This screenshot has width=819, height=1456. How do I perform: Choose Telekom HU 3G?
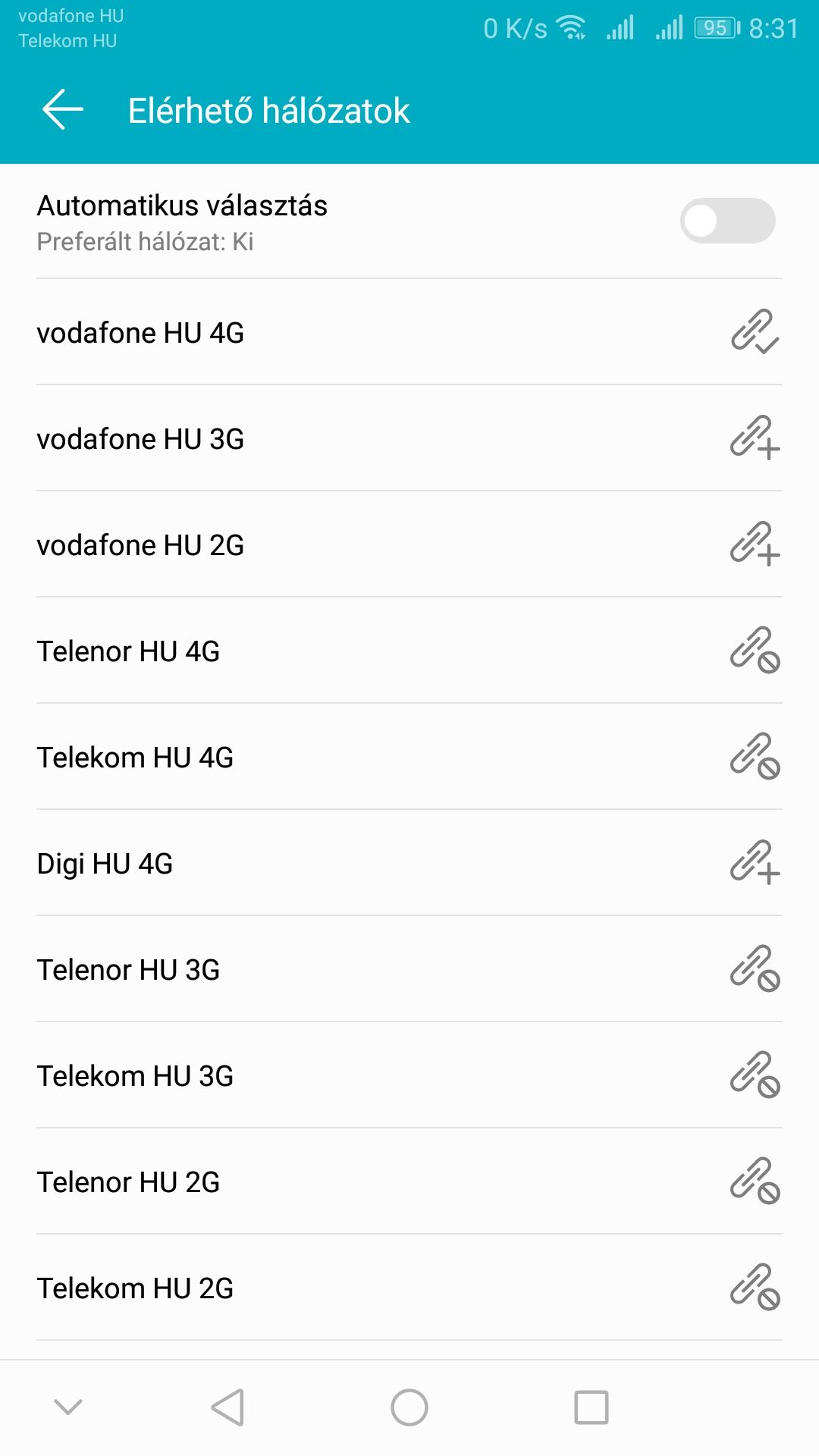409,1075
